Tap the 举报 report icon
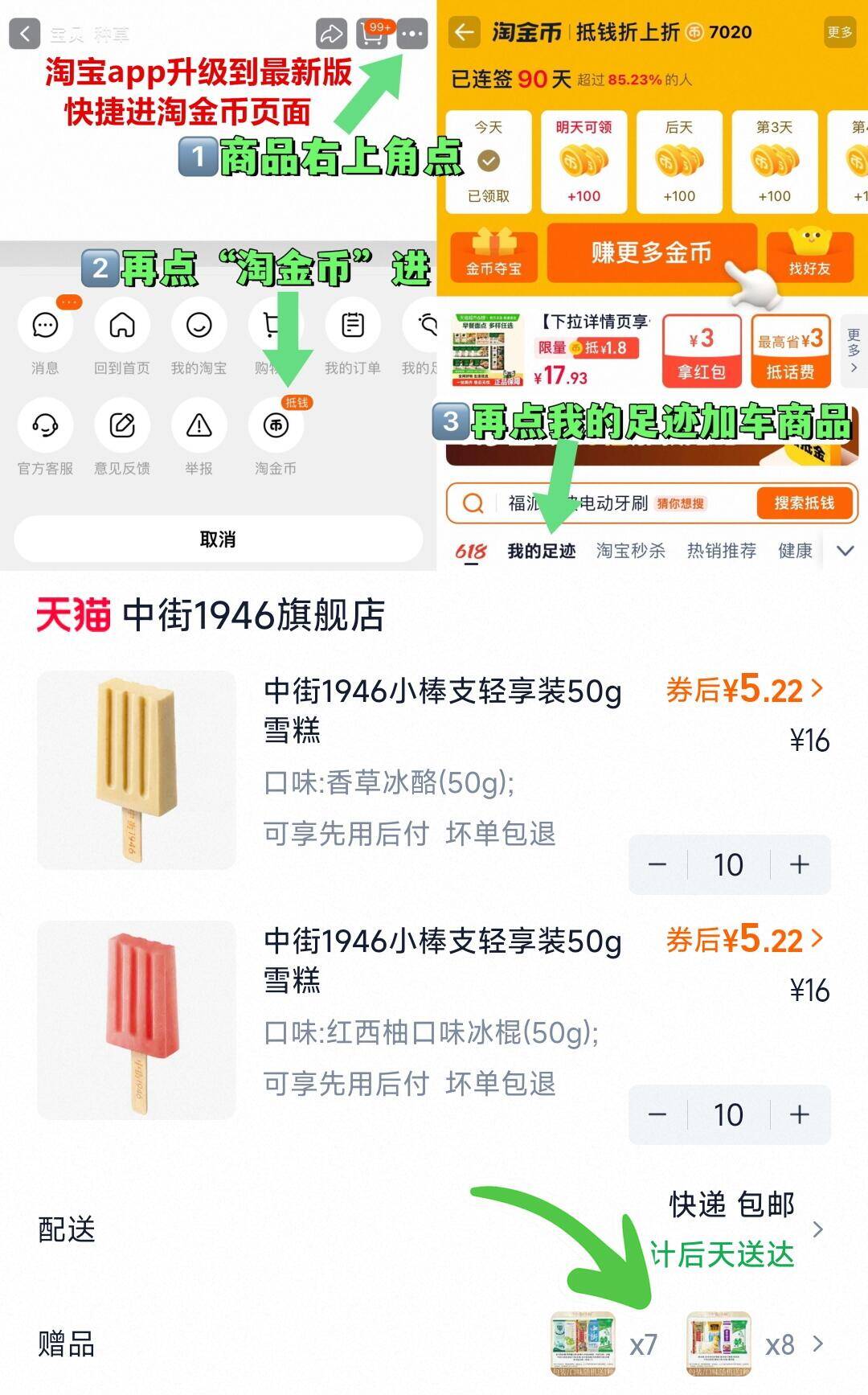This screenshot has width=868, height=1395. click(199, 424)
